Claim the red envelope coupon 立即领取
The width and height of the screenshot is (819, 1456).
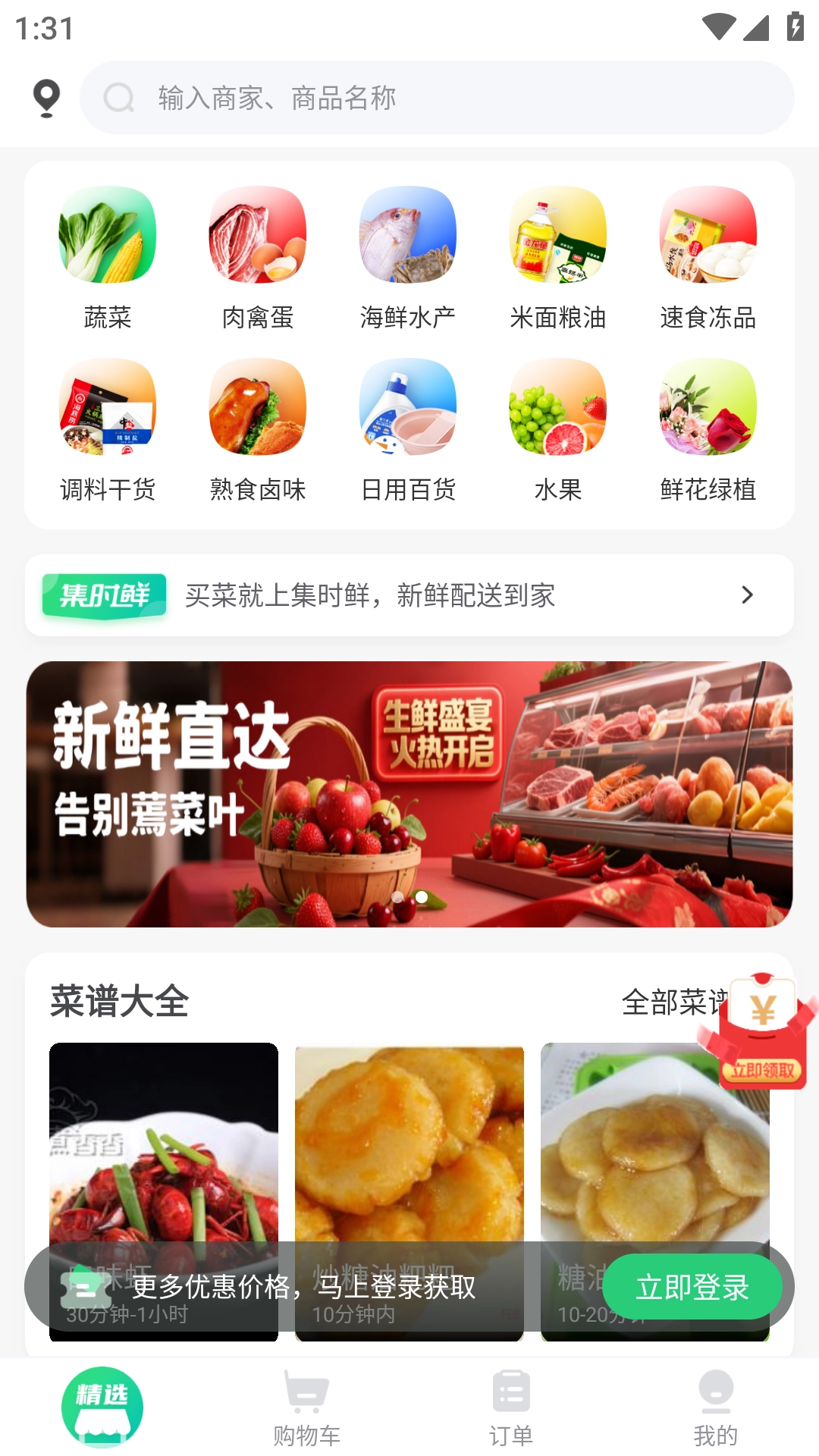point(761,1070)
